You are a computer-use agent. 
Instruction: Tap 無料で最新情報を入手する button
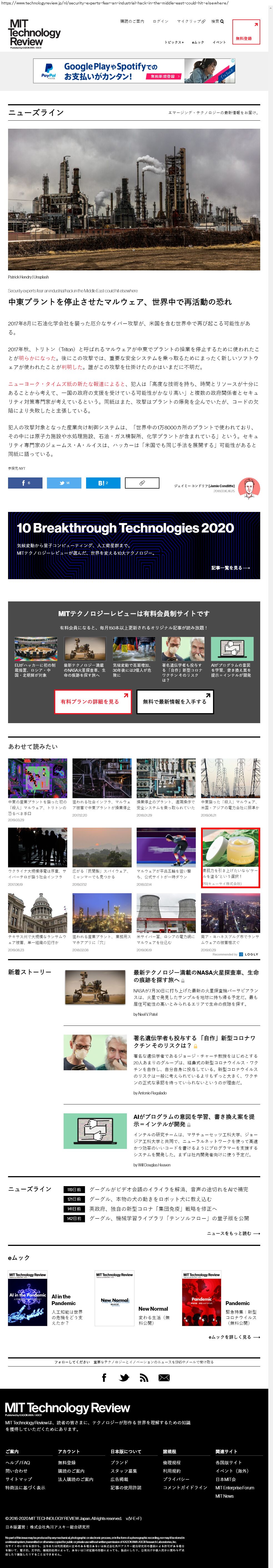click(174, 701)
